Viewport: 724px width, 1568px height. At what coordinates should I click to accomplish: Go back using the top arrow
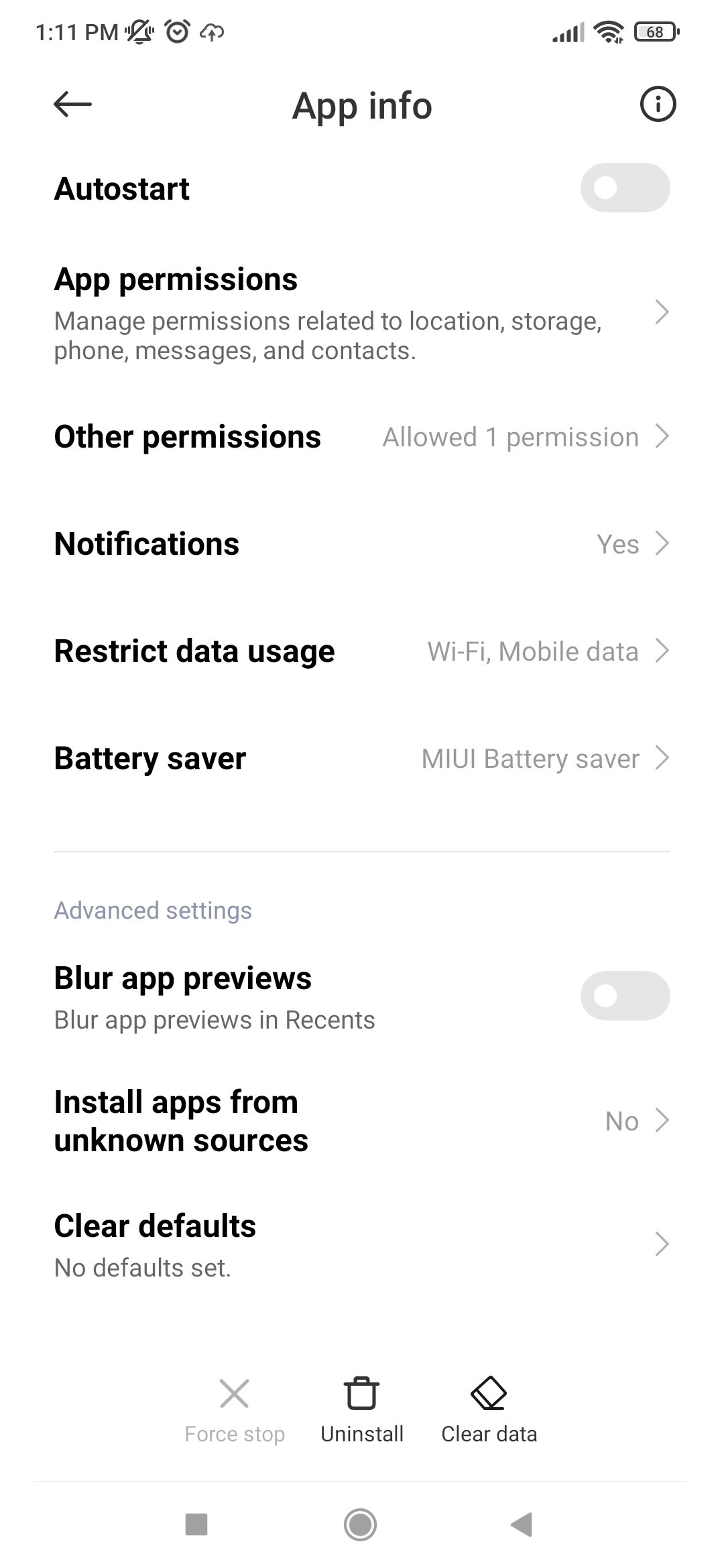click(x=72, y=105)
